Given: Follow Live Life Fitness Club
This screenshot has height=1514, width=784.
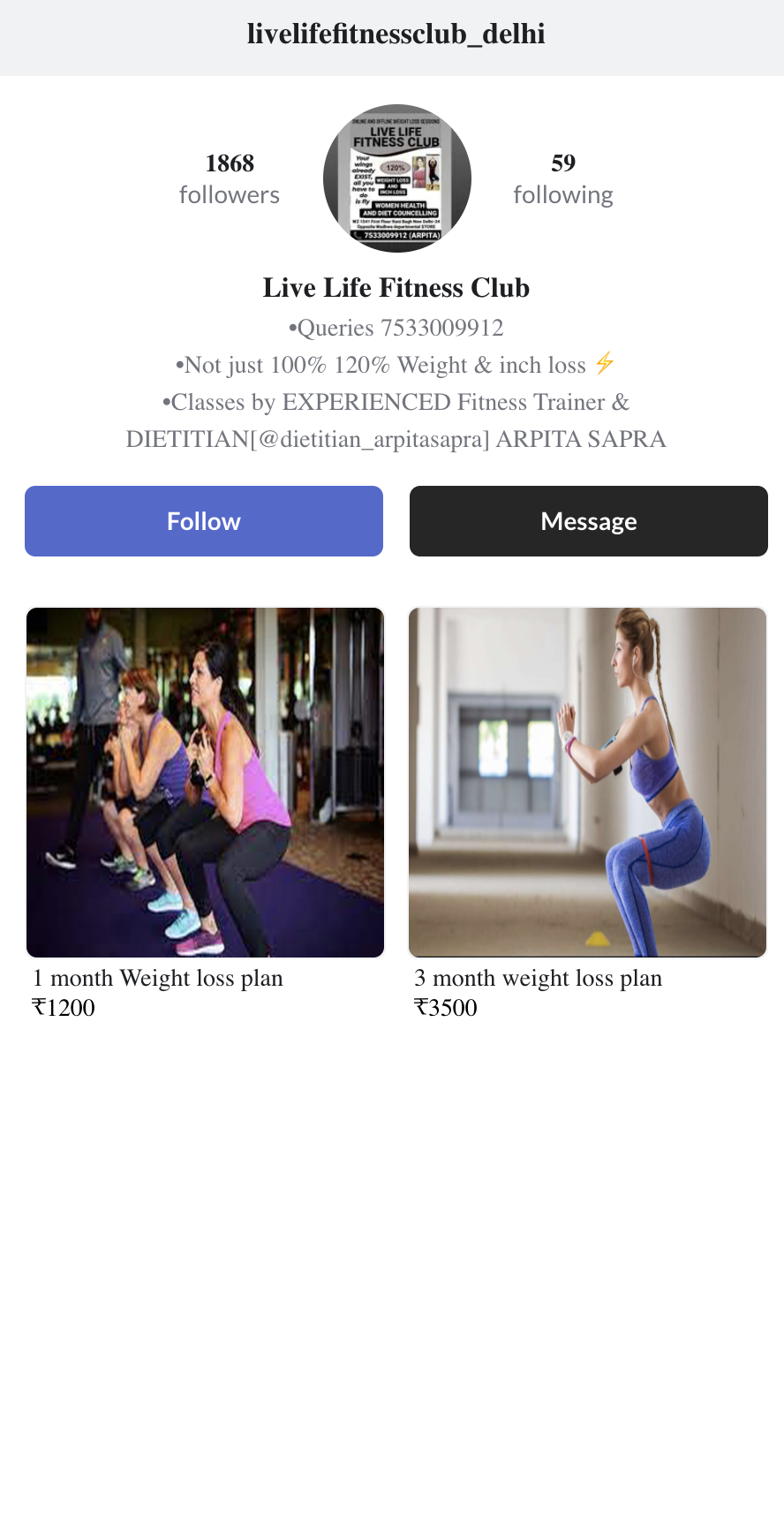Looking at the screenshot, I should tap(204, 521).
